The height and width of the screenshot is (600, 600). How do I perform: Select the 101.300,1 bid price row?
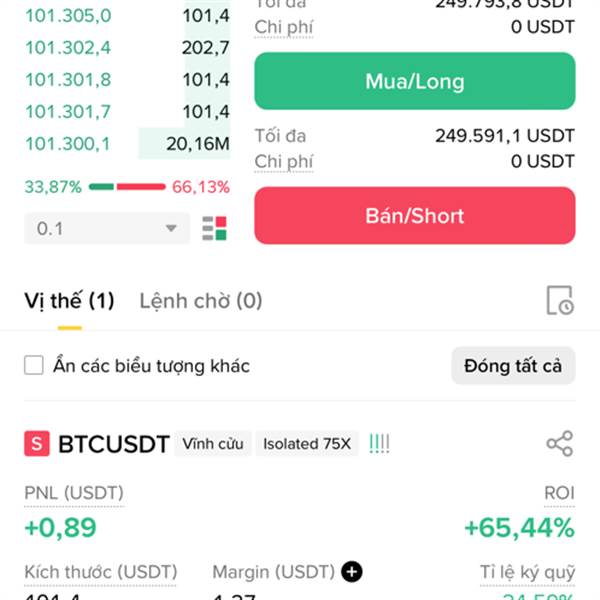(127, 144)
